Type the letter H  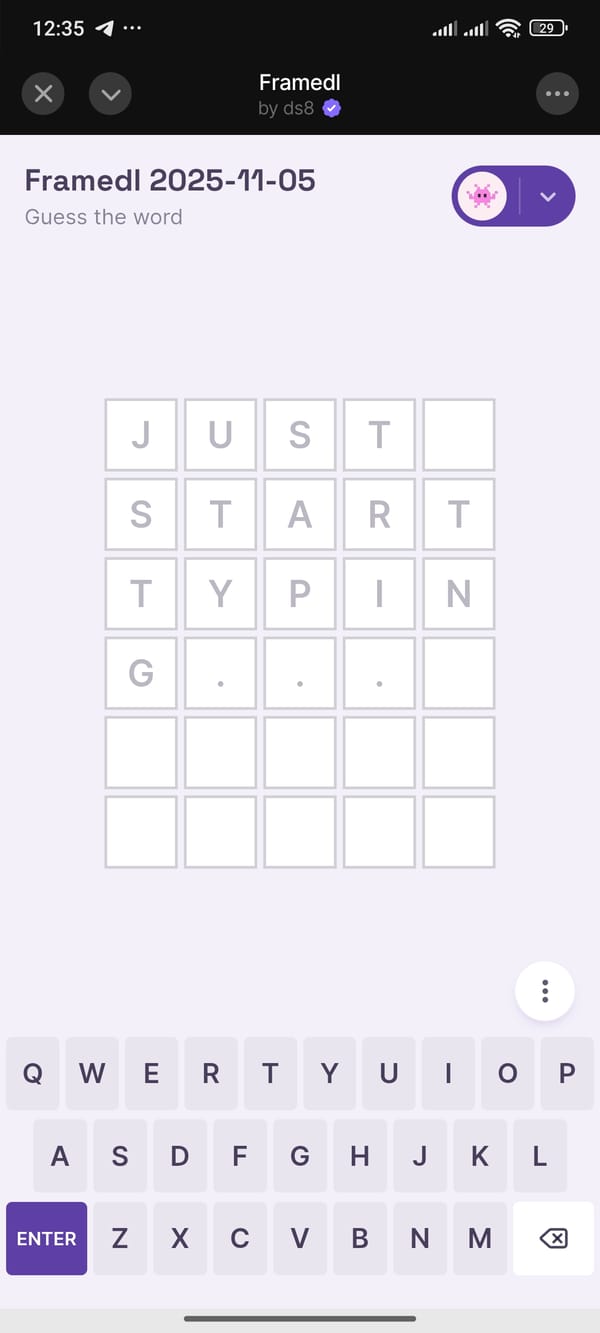(360, 1156)
